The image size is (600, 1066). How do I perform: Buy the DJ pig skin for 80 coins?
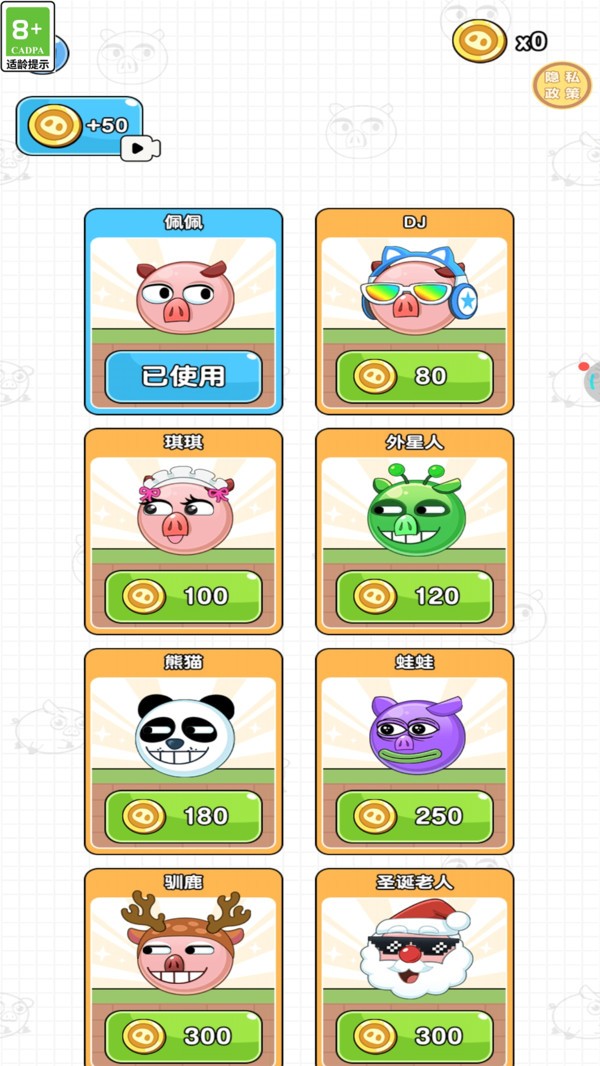pos(414,377)
